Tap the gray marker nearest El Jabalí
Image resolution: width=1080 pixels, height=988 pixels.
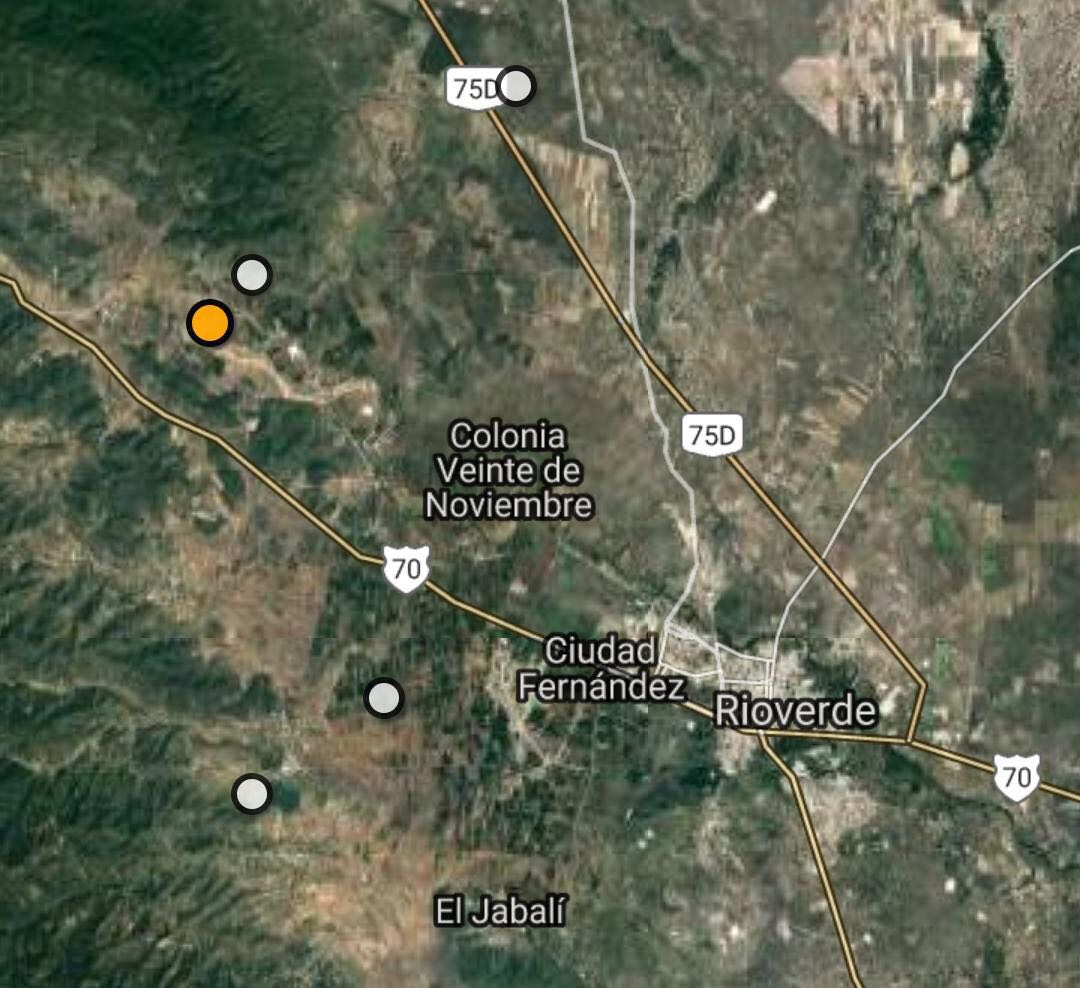click(252, 794)
